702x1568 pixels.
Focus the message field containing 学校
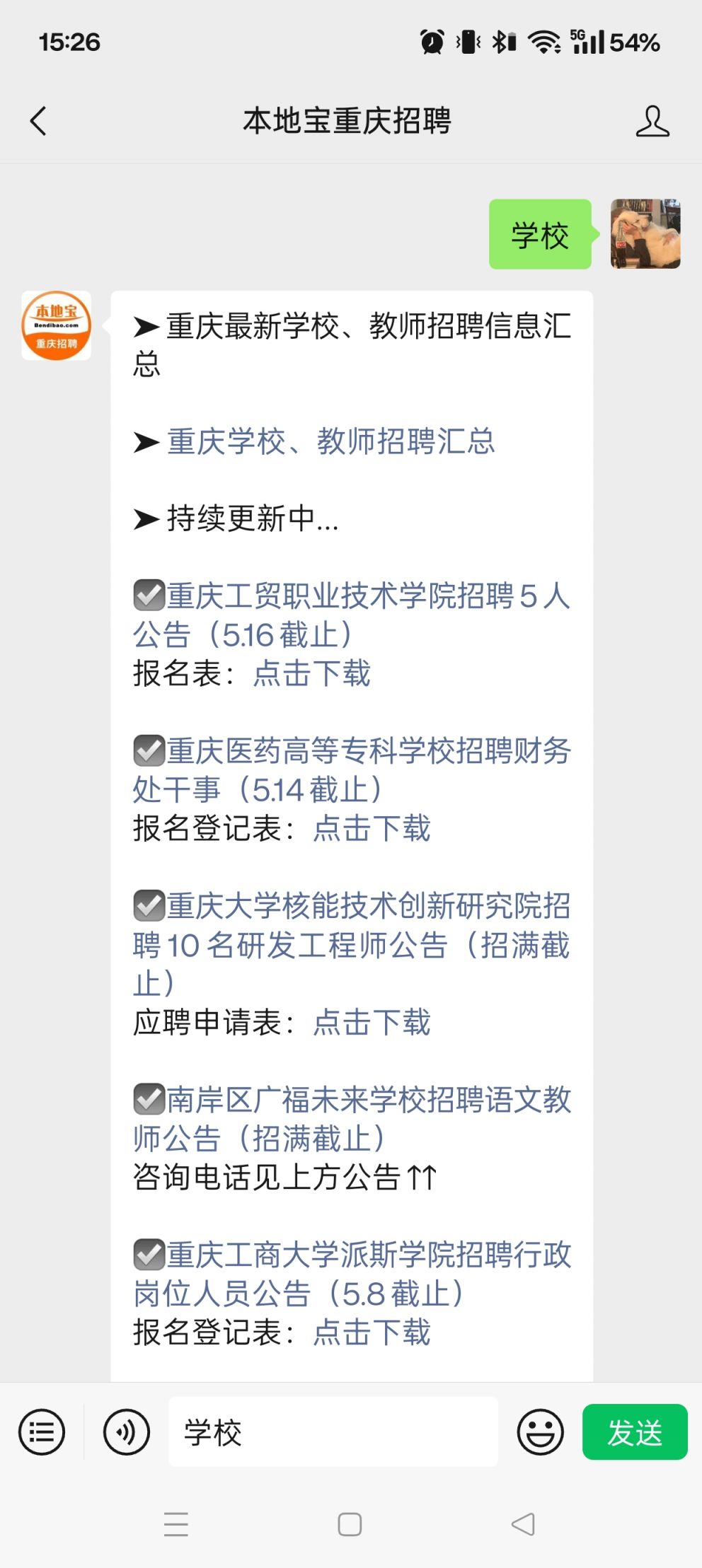(333, 1431)
